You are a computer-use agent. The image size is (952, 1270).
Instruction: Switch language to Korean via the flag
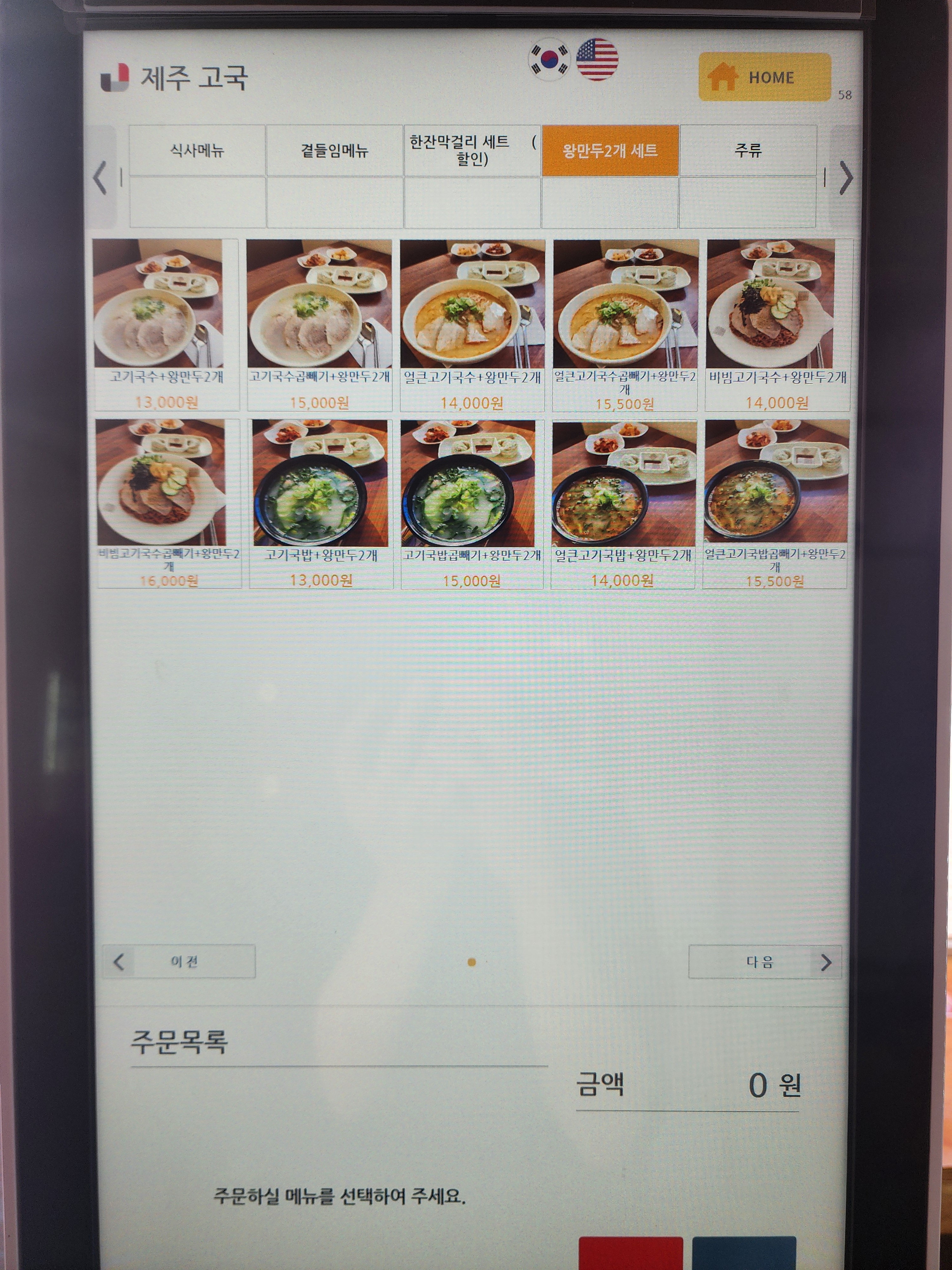pos(549,60)
